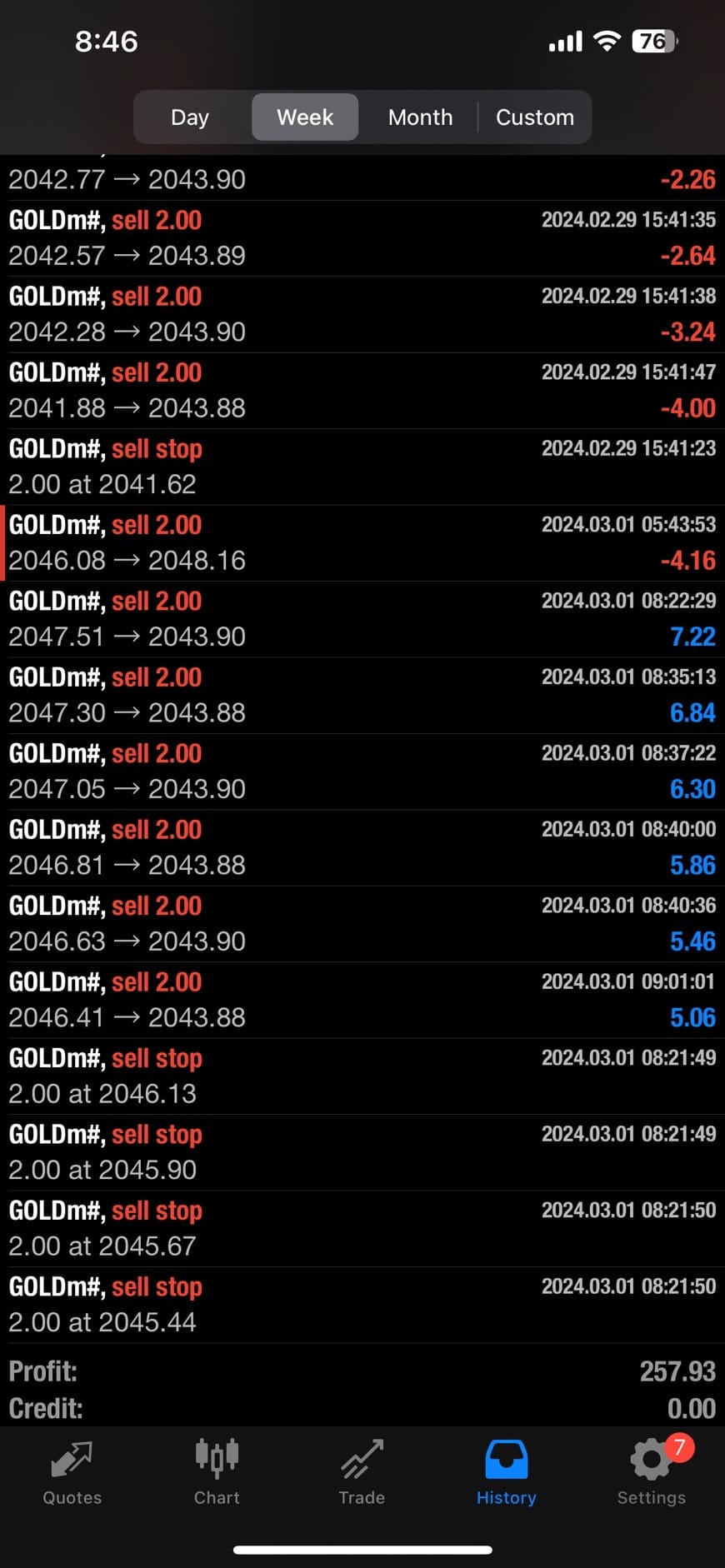This screenshot has width=725, height=1568.
Task: Open the GOLDm# trade closed with 7.22 profit
Action: pyautogui.click(x=362, y=619)
